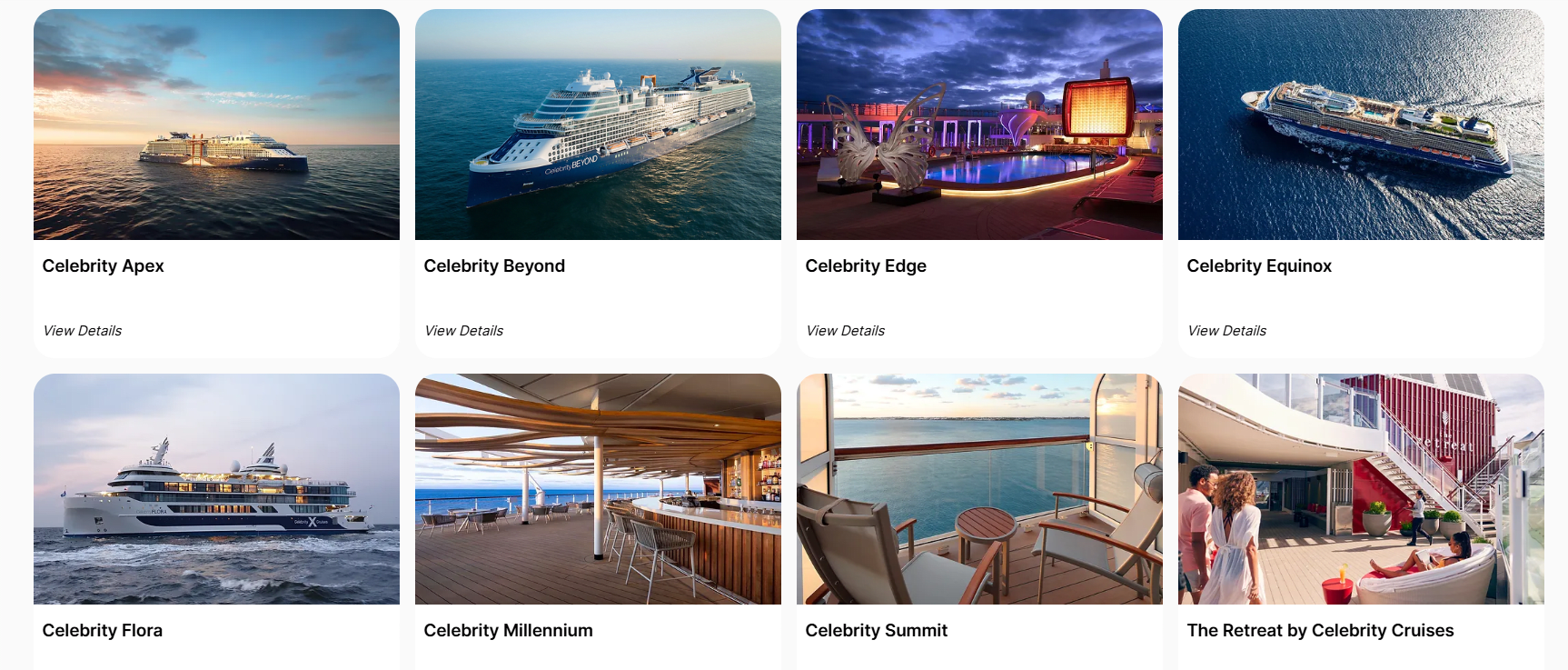Select the Celebrity Flora card
This screenshot has height=670, width=1568.
[x=216, y=489]
